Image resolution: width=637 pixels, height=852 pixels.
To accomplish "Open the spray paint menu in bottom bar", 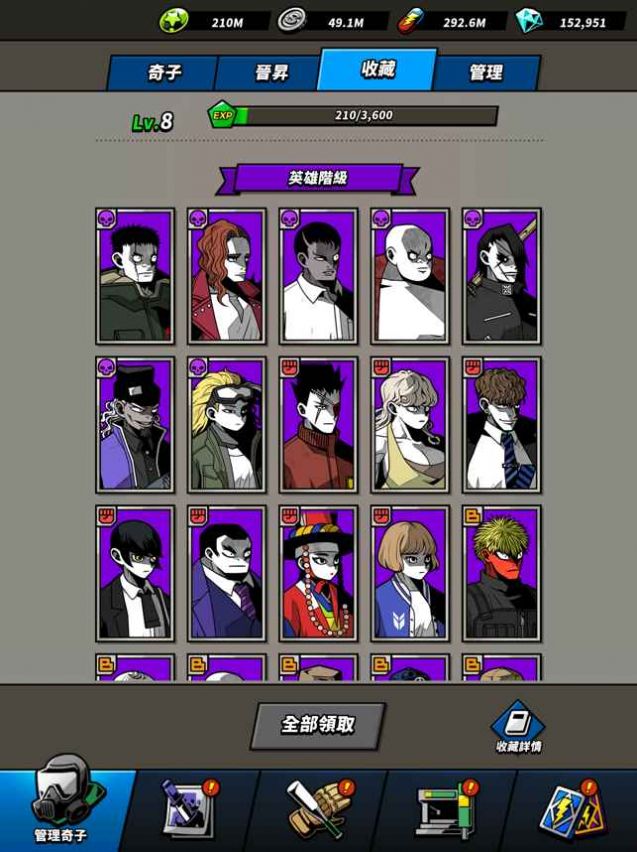I will [190, 808].
